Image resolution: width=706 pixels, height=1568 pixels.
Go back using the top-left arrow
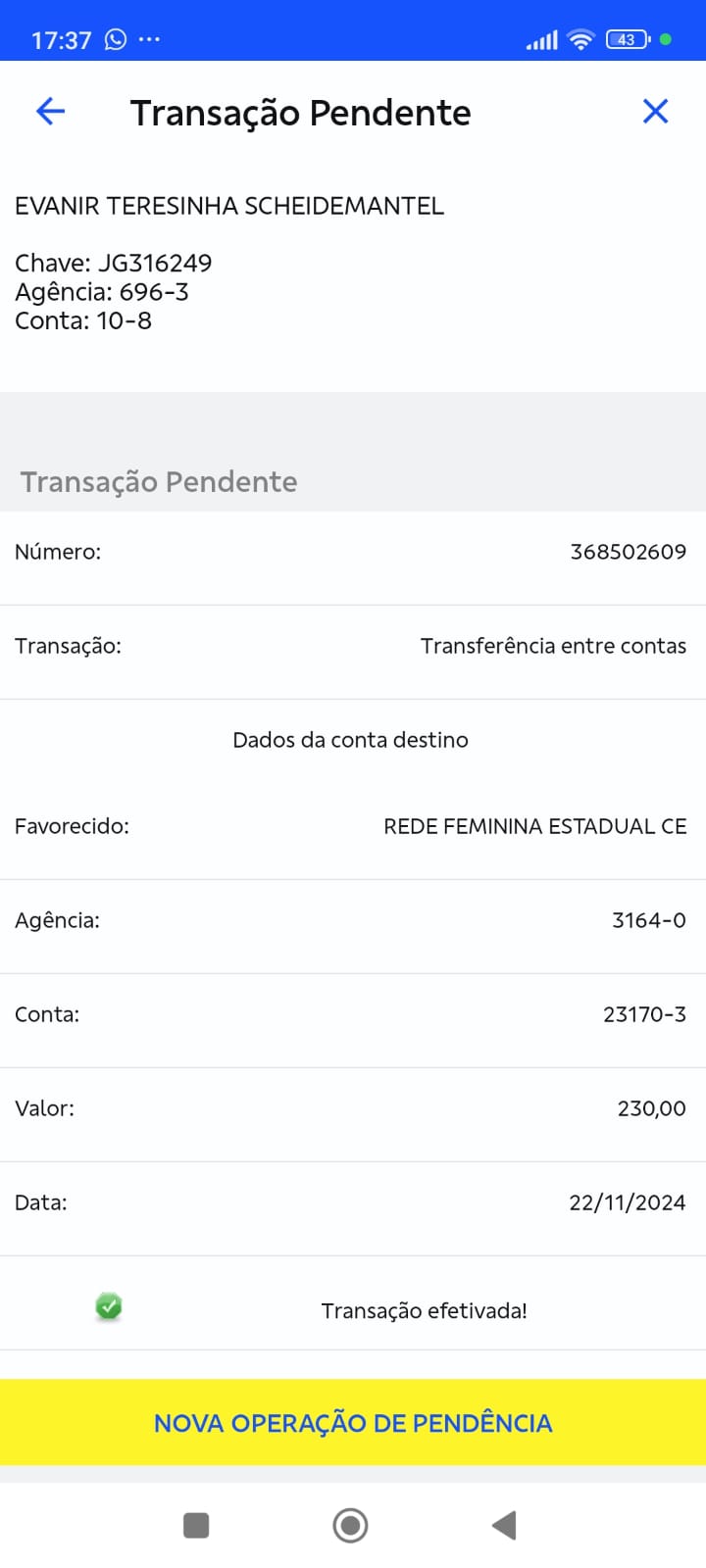tap(50, 112)
